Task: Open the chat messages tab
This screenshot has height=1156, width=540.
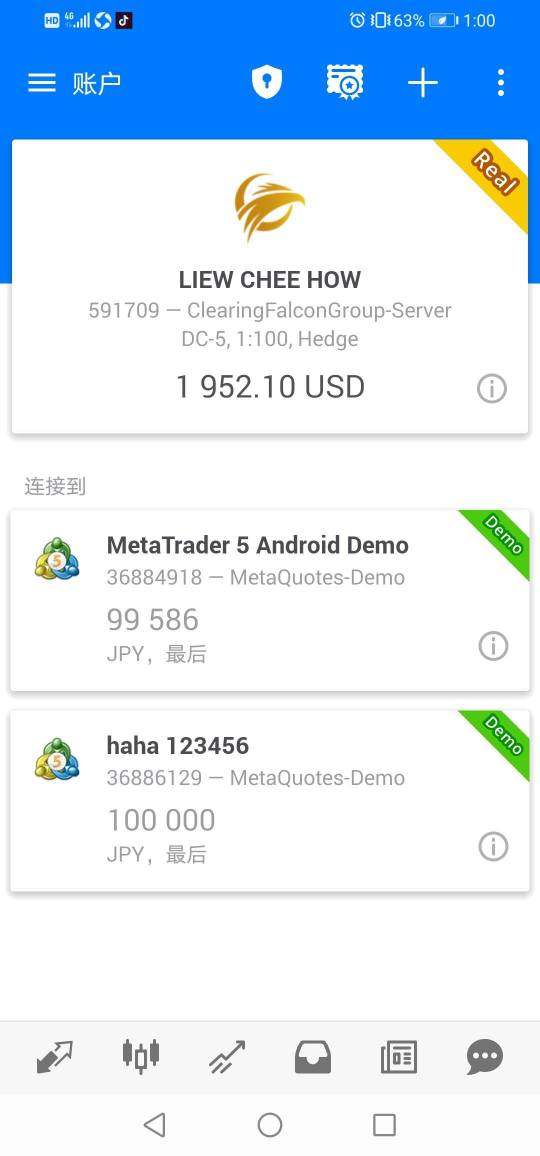Action: (x=485, y=1057)
